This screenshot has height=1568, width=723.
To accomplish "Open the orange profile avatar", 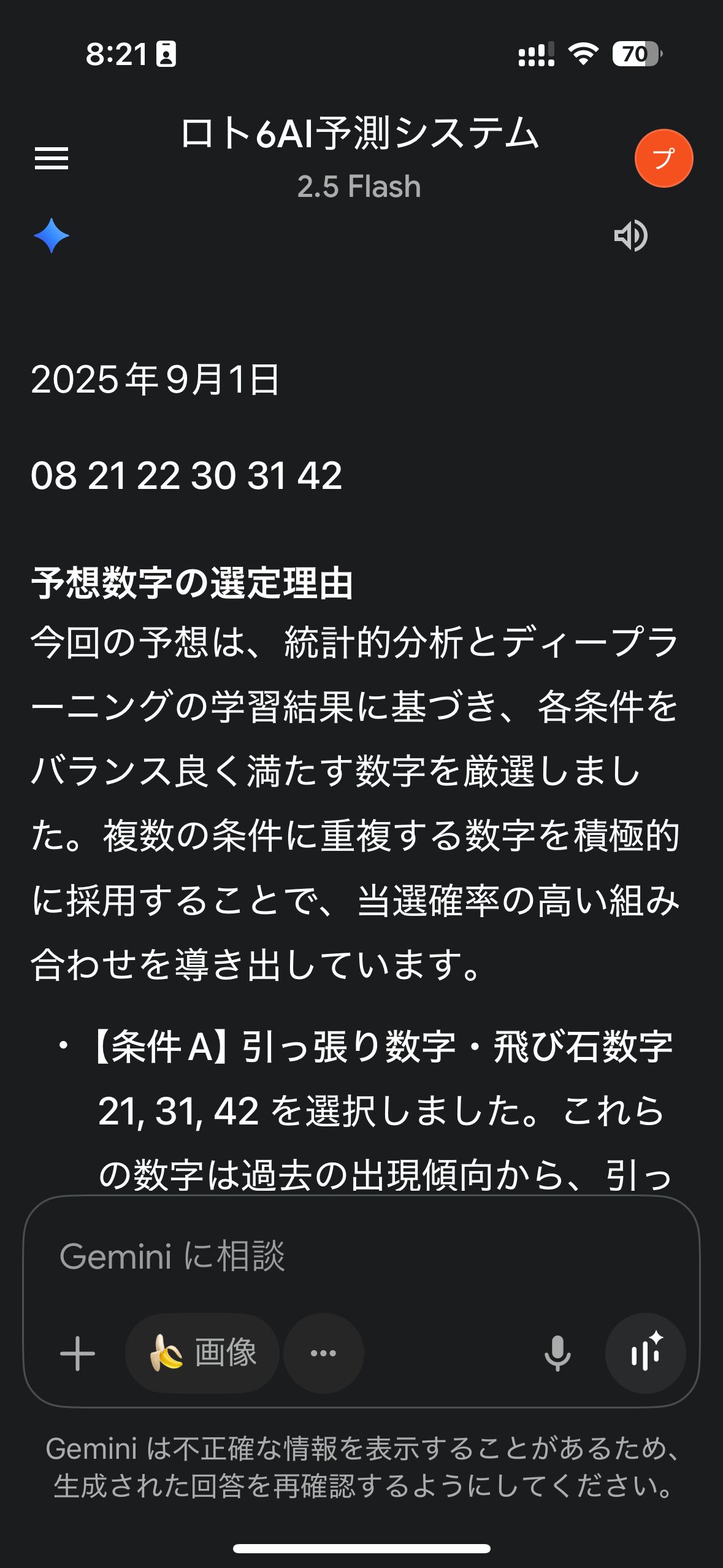I will pyautogui.click(x=664, y=158).
